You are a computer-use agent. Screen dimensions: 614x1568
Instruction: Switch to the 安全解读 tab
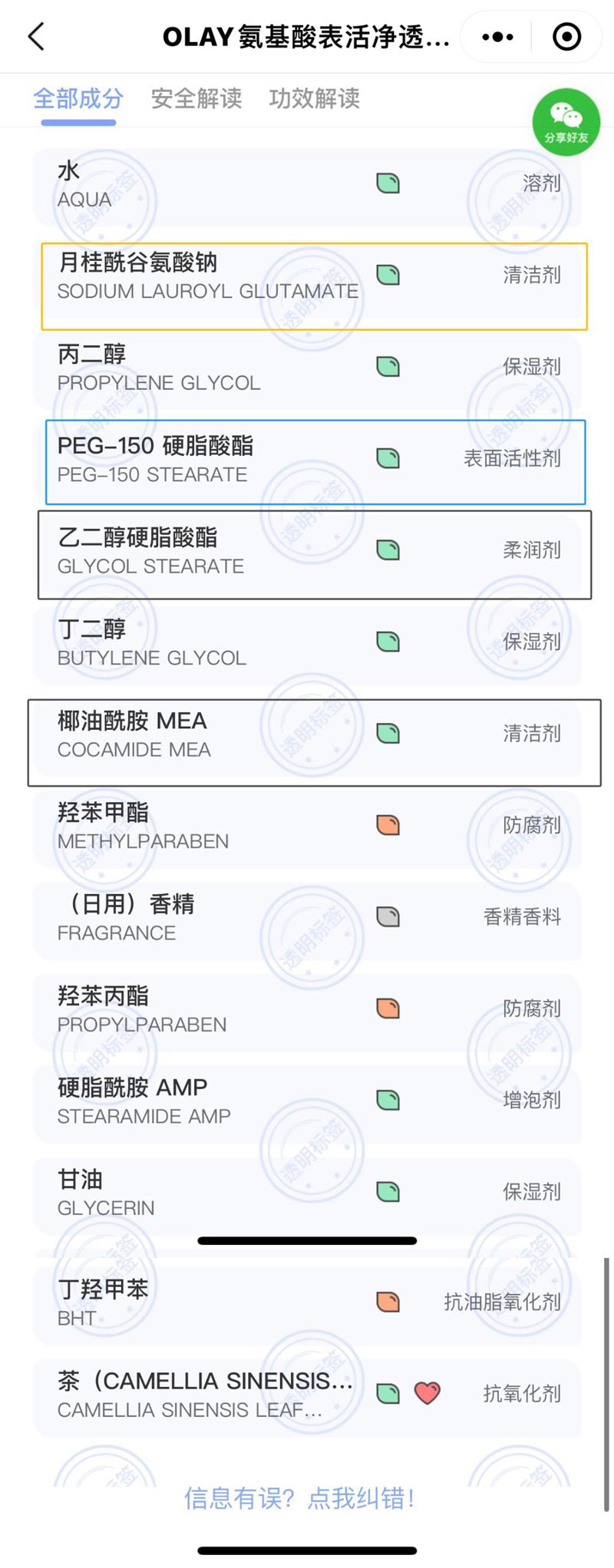click(x=196, y=98)
